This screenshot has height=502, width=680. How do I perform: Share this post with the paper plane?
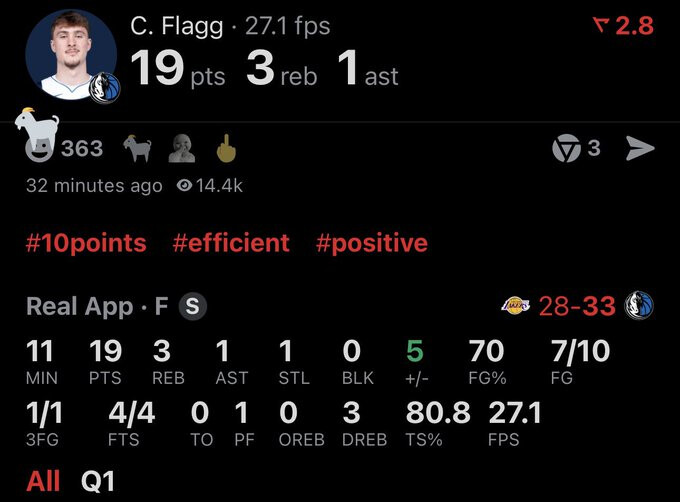click(x=640, y=149)
